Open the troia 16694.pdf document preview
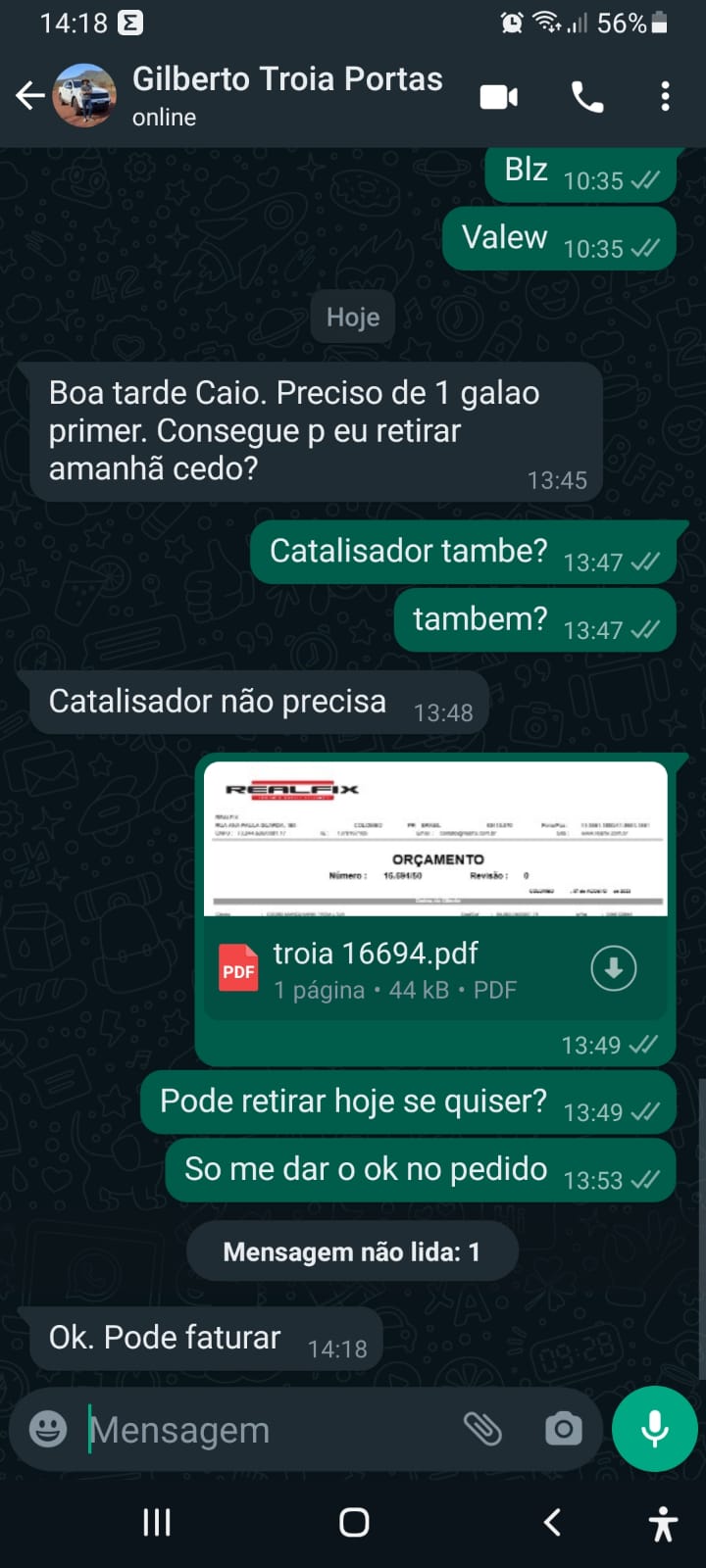Image resolution: width=706 pixels, height=1568 pixels. pyautogui.click(x=435, y=840)
